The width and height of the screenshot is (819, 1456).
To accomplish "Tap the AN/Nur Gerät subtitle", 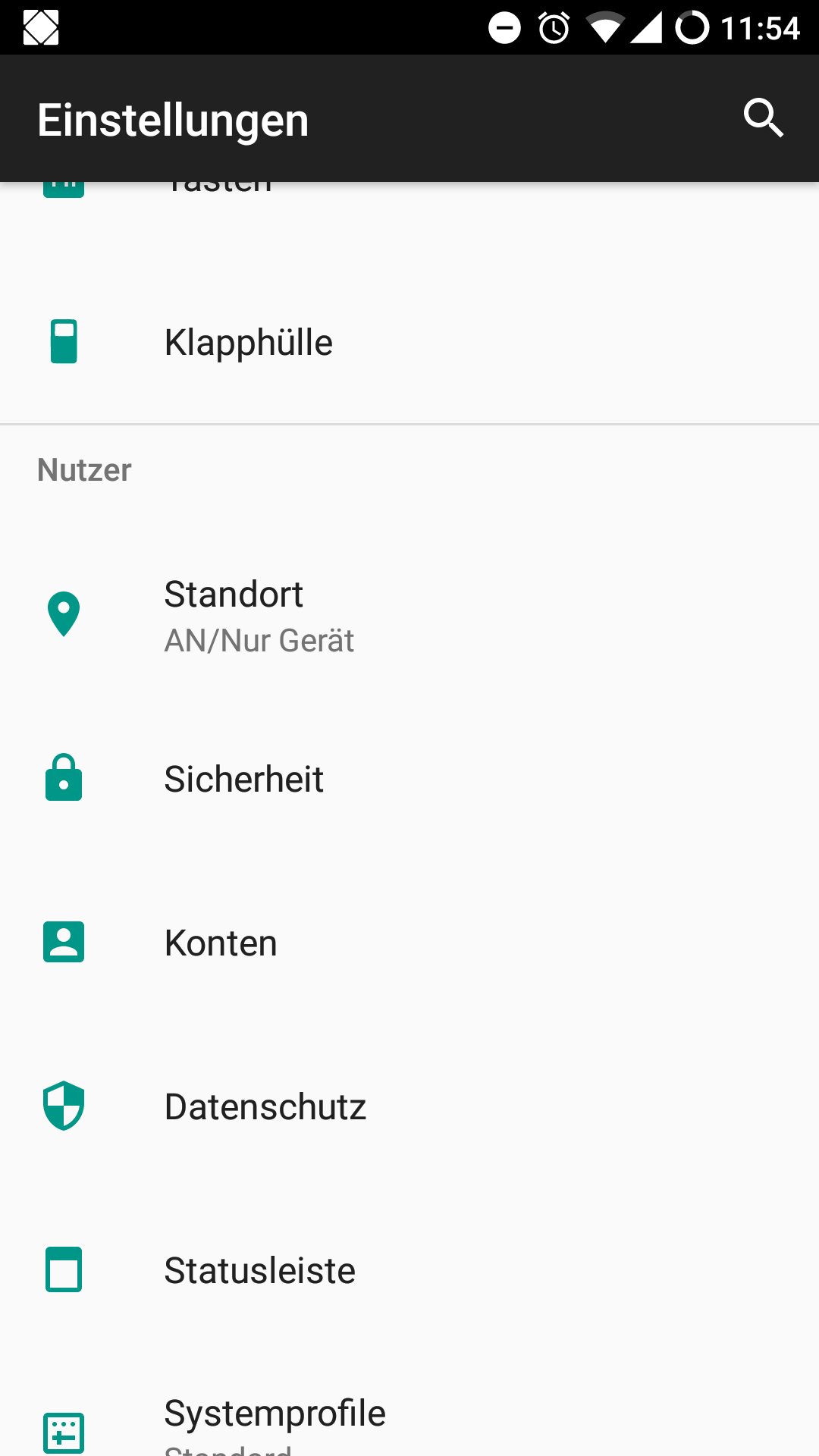I will click(259, 639).
